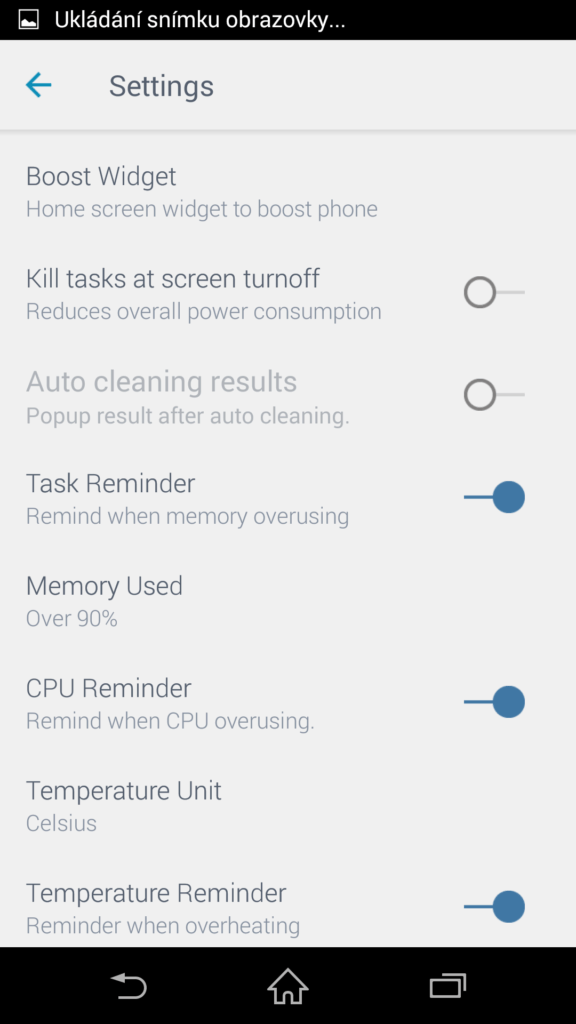Go back using the Settings arrow
The height and width of the screenshot is (1024, 576).
[39, 86]
